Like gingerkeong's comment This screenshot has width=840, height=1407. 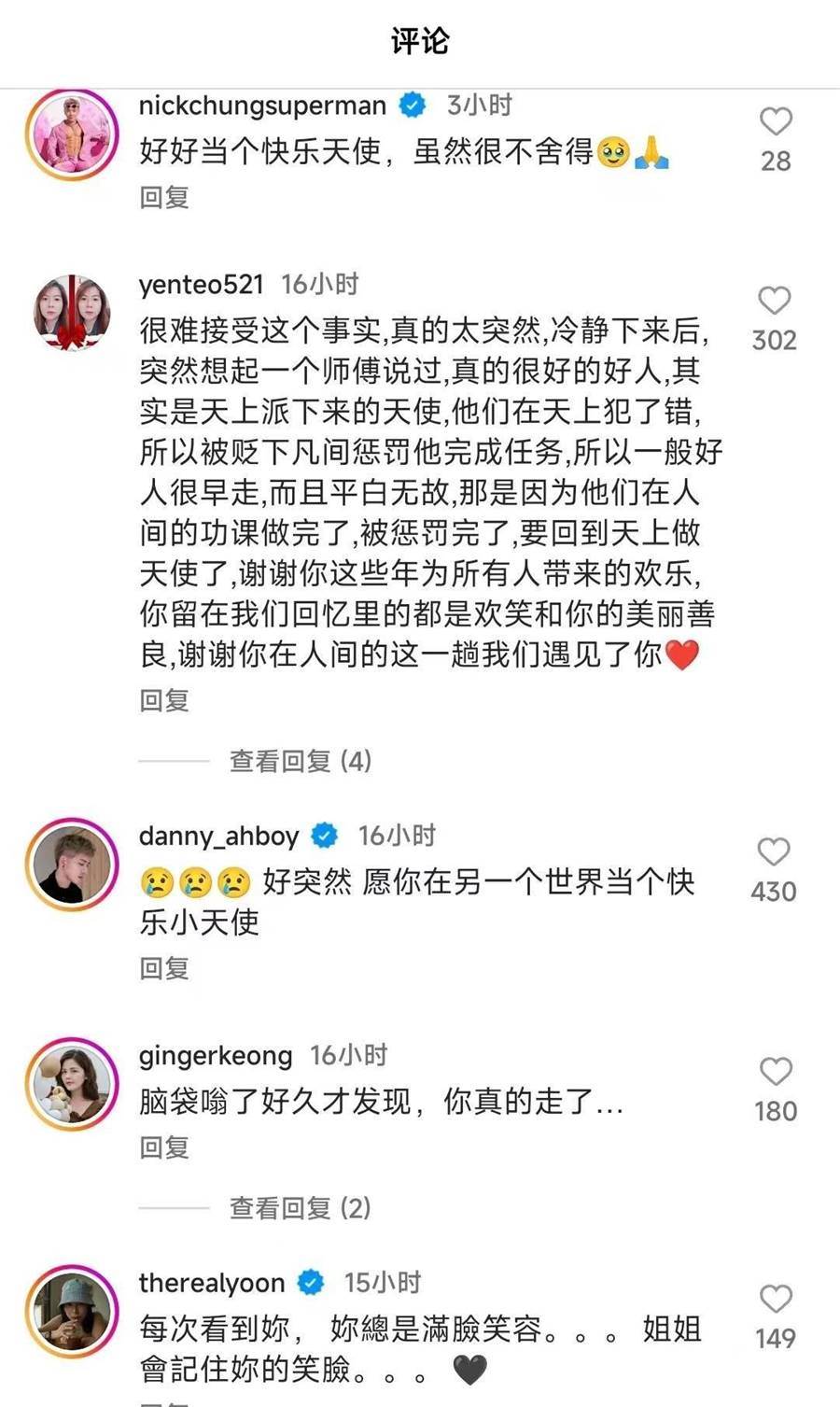(775, 1071)
